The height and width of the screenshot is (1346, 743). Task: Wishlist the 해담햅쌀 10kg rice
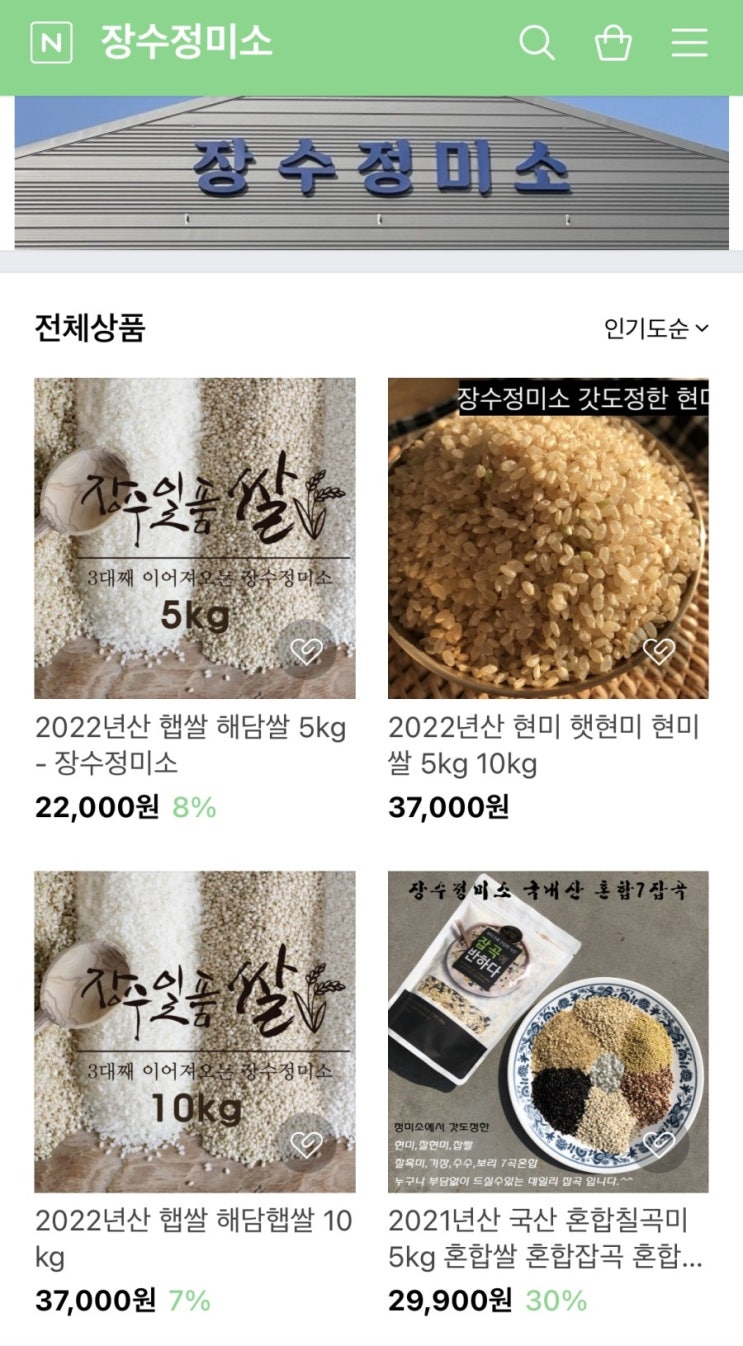click(306, 1144)
